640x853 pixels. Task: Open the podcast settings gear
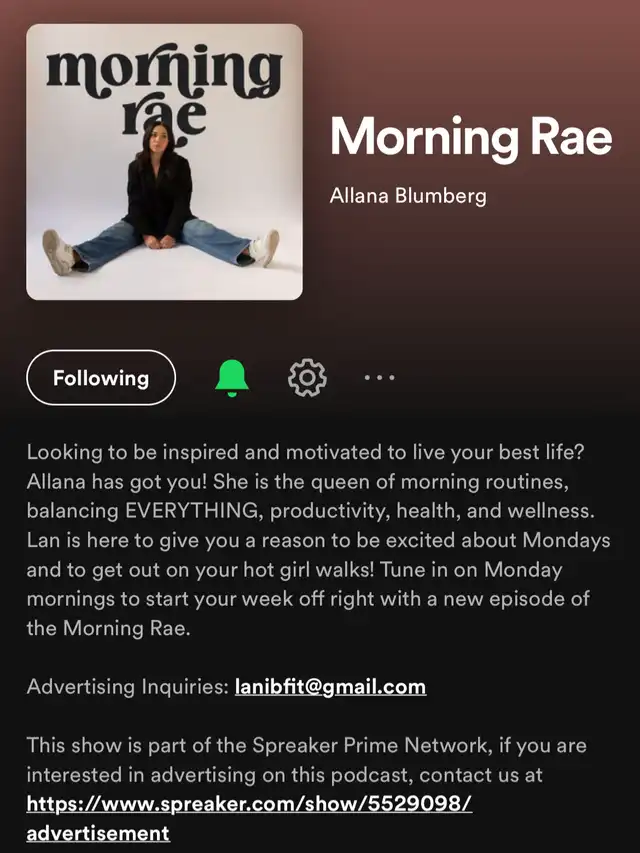pos(307,377)
